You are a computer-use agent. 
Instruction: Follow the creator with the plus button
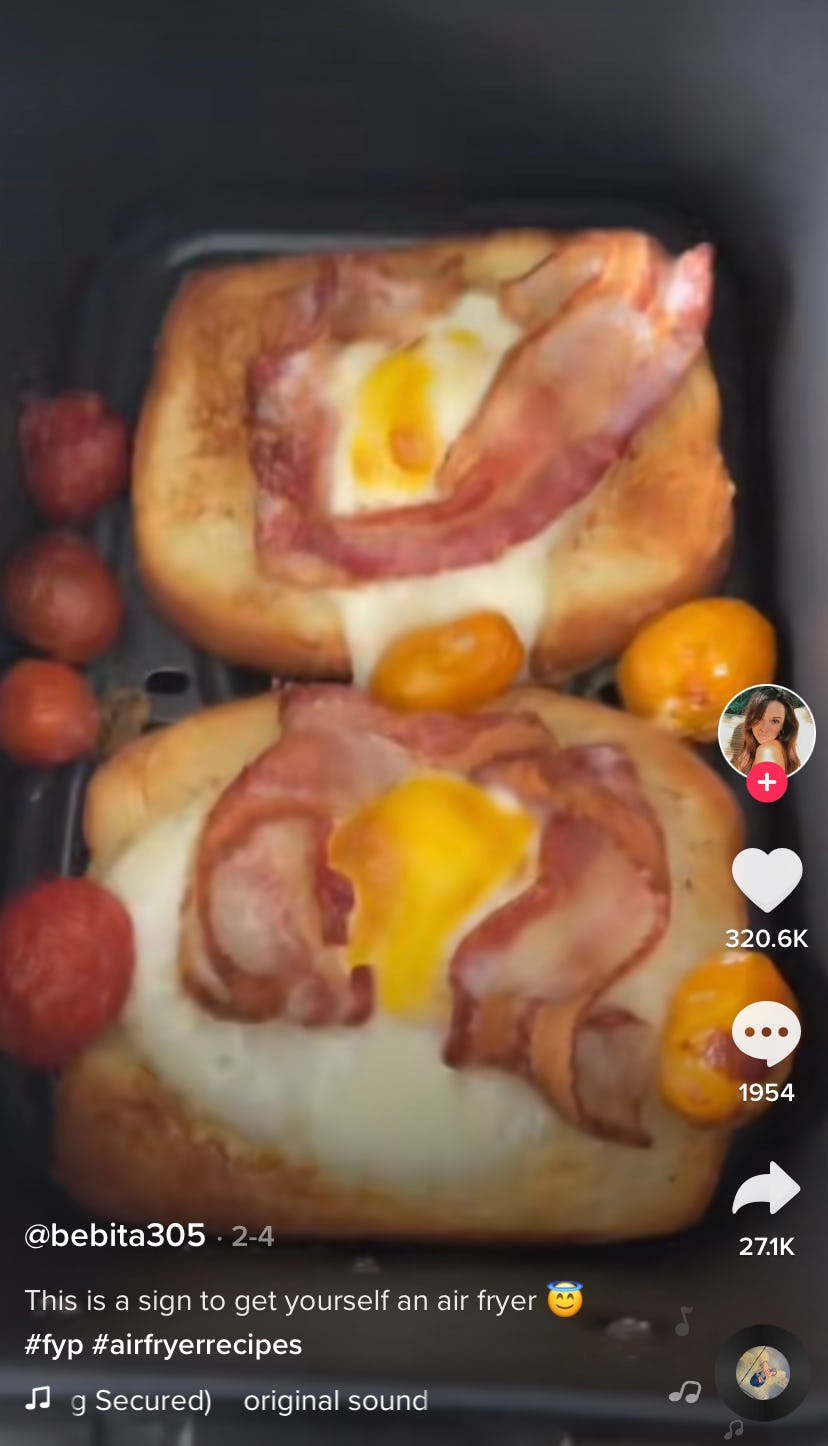point(767,782)
